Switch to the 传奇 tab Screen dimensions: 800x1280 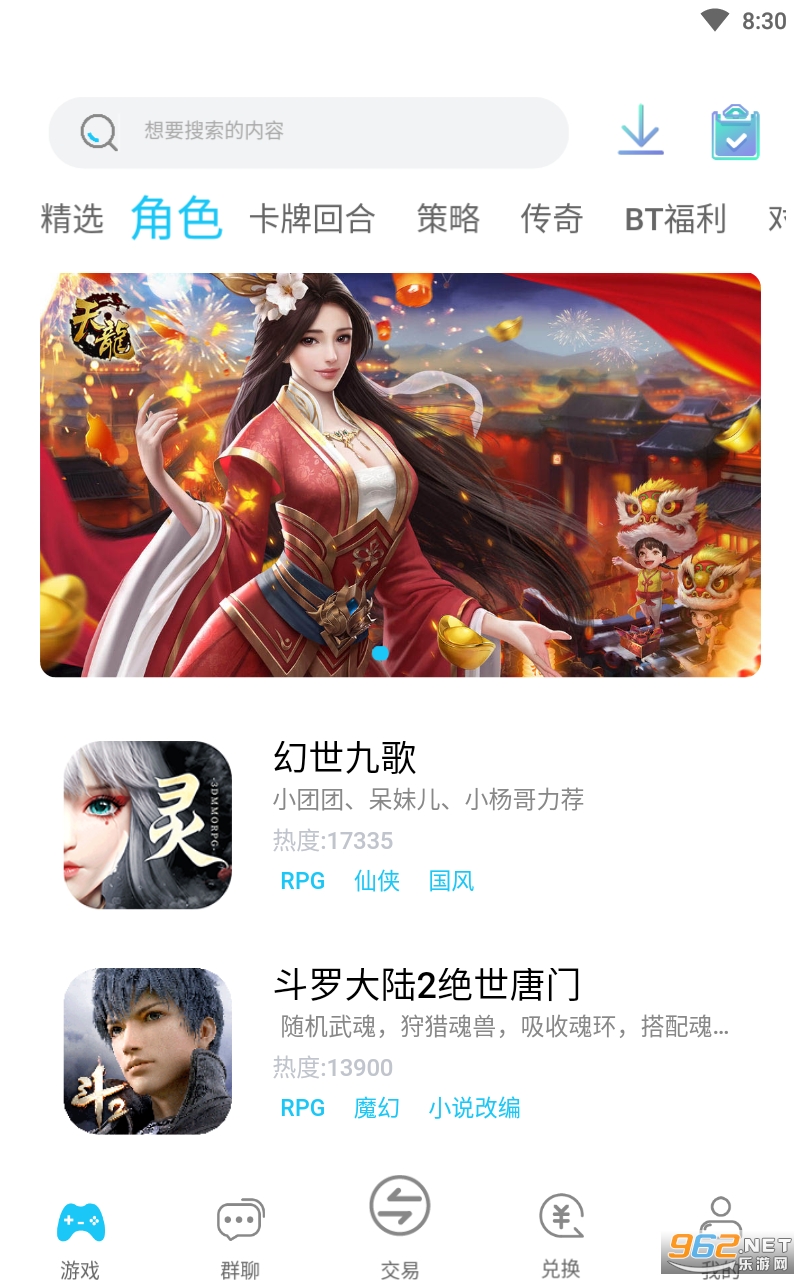pos(552,218)
